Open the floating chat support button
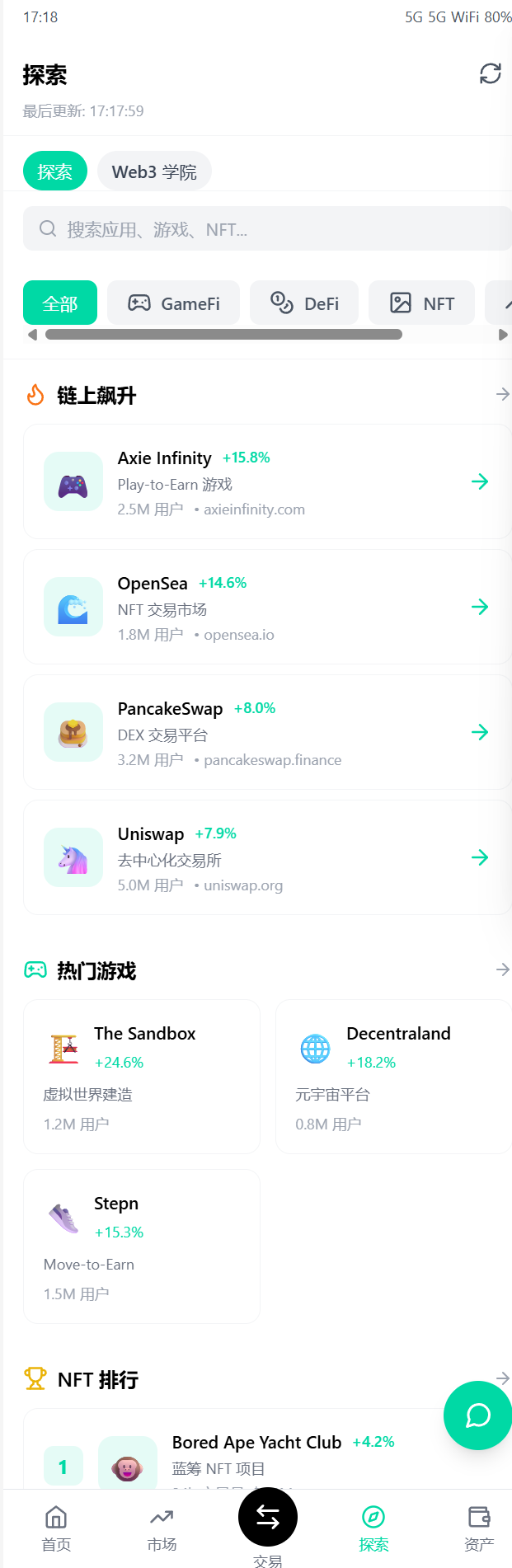Image resolution: width=512 pixels, height=1568 pixels. point(478,1415)
